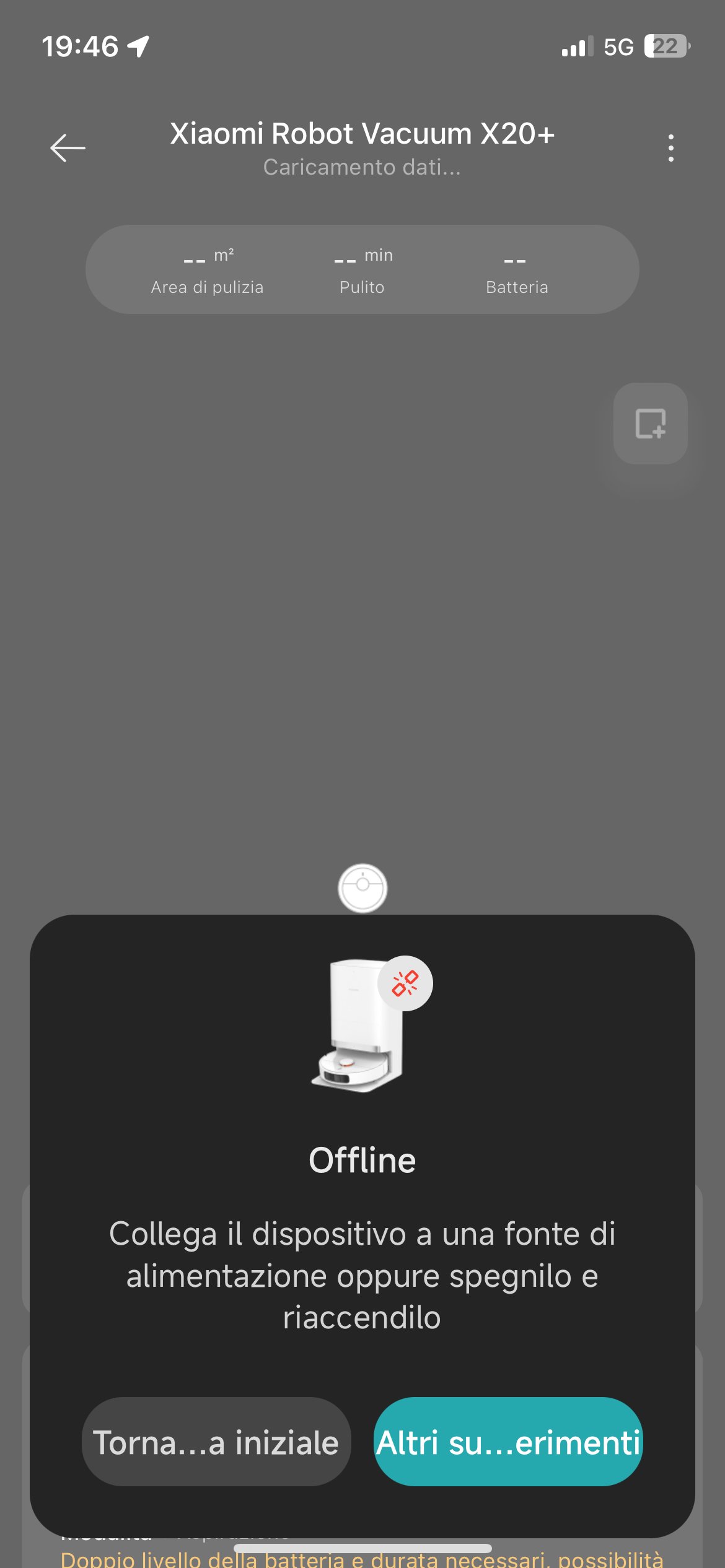This screenshot has height=1568, width=725.
Task: Tap the 'Torna...a iniziale' button
Action: point(216,1442)
